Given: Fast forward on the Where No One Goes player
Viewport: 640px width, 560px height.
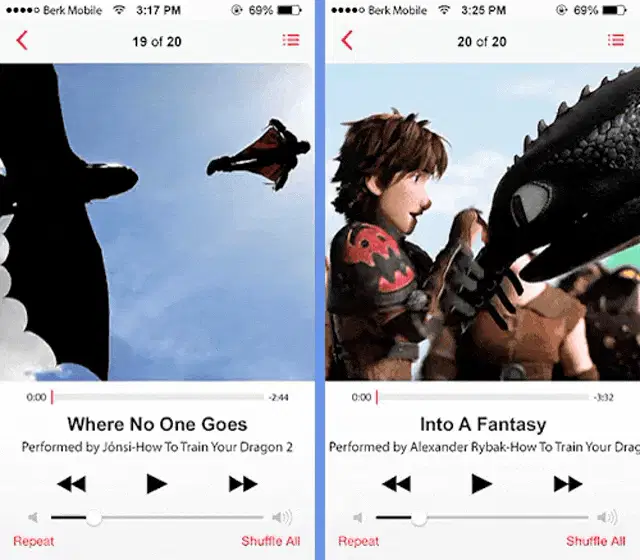Looking at the screenshot, I should (x=242, y=484).
